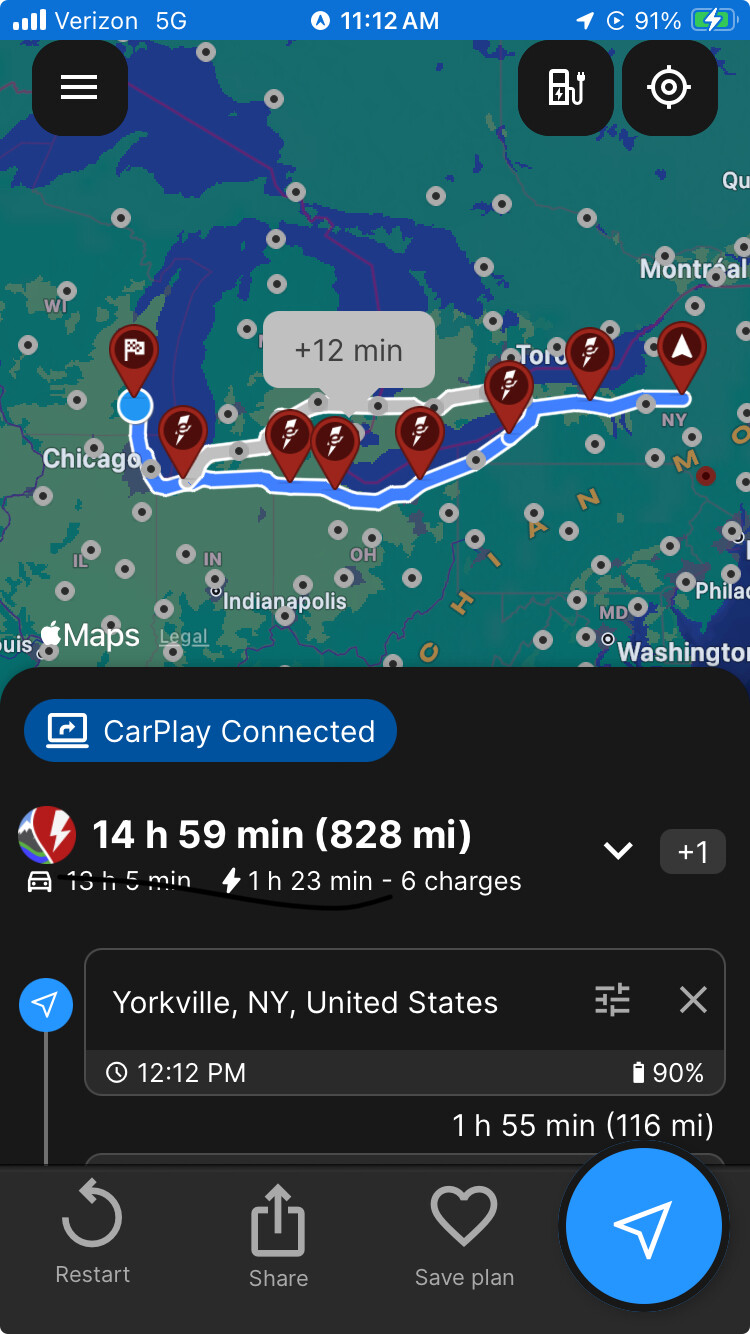Image resolution: width=750 pixels, height=1334 pixels.
Task: Share this trip plan
Action: (278, 1236)
